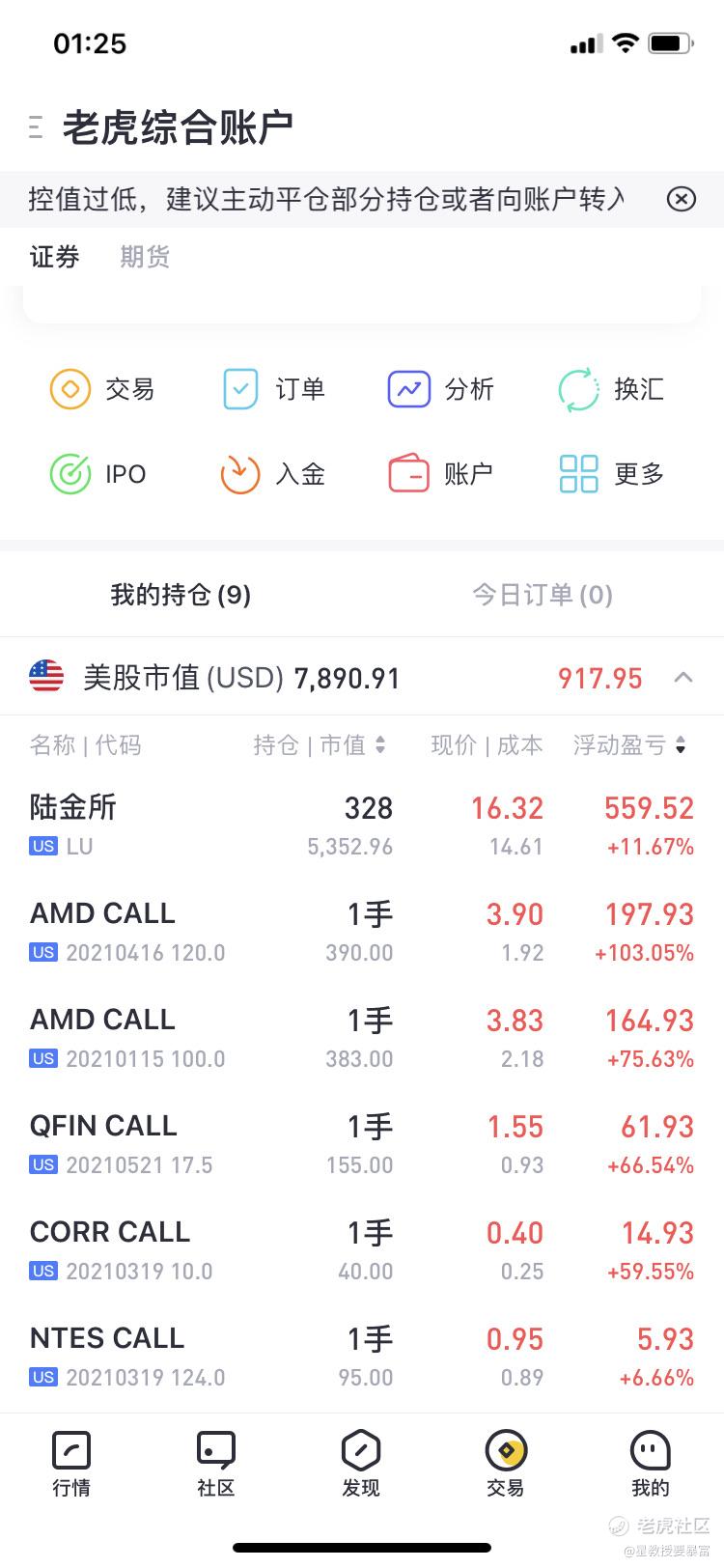Open the 账户 account shortcut
The image size is (724, 1568).
click(x=441, y=474)
